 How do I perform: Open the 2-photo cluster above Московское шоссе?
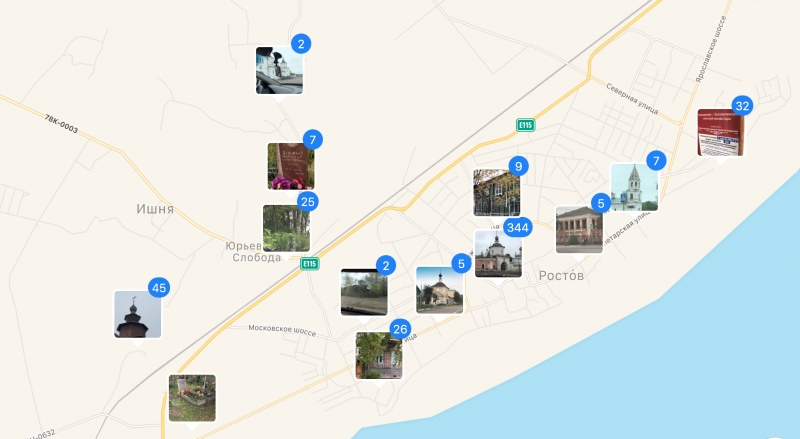364,292
